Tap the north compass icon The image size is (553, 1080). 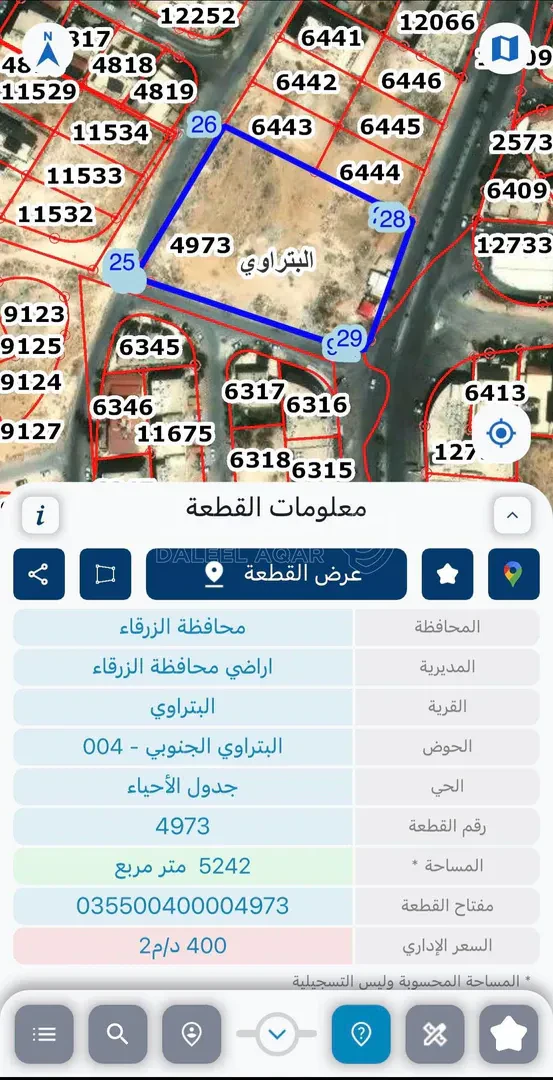(48, 50)
